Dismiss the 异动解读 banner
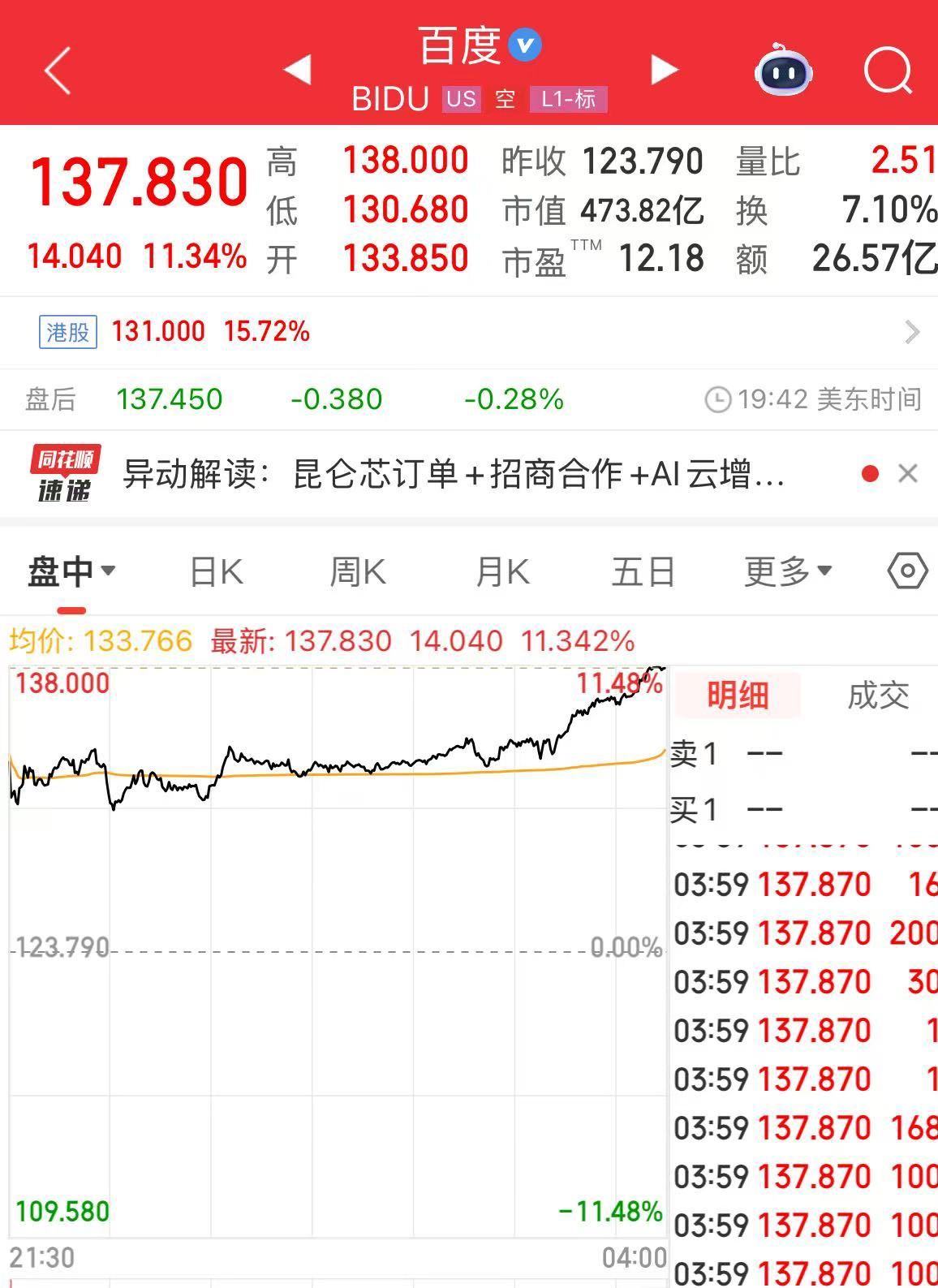Screen dimensions: 938x1288 coord(908,473)
